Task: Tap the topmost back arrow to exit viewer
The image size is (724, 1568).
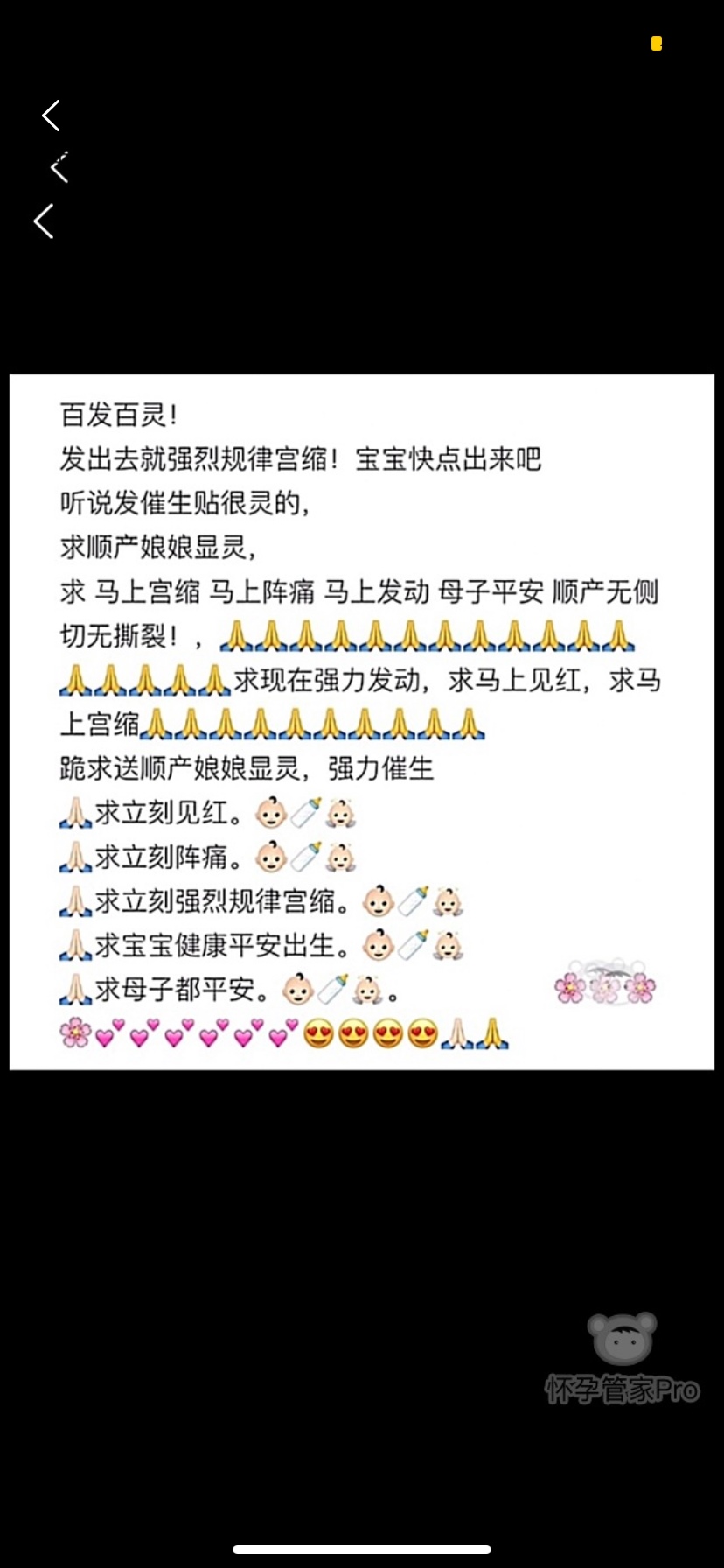Action: pos(52,115)
